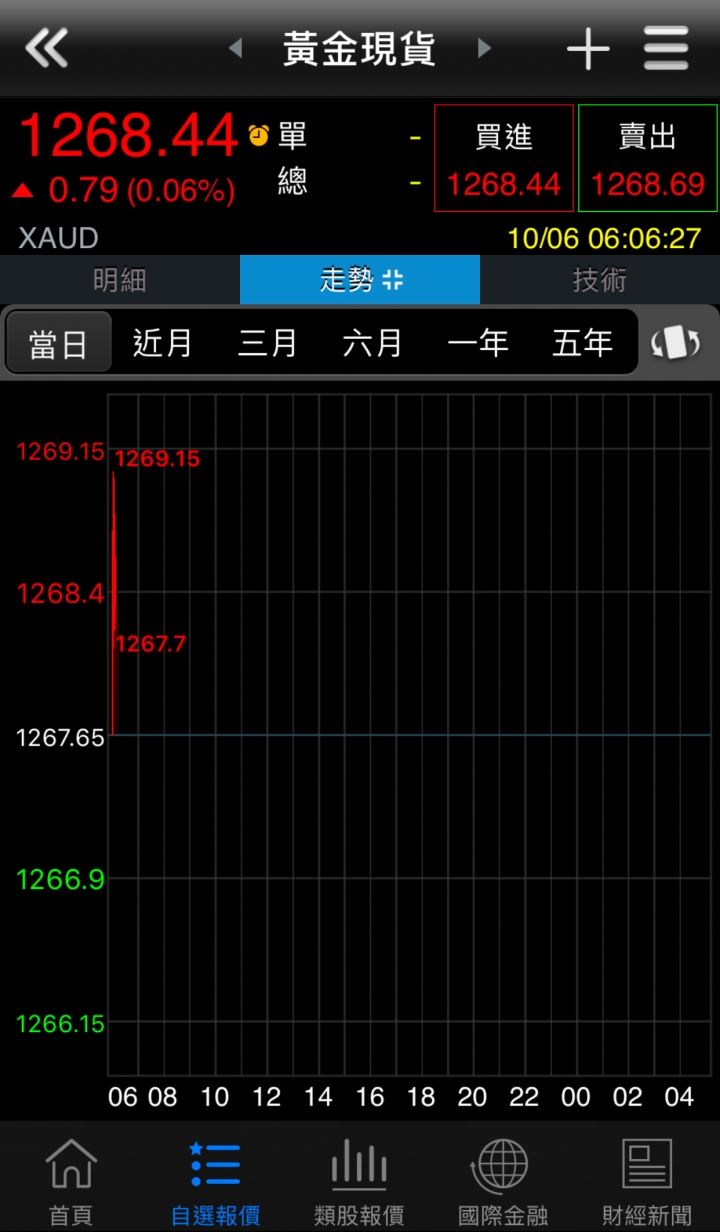
Task: Set a price alert with the alarm icon
Action: coord(259,135)
